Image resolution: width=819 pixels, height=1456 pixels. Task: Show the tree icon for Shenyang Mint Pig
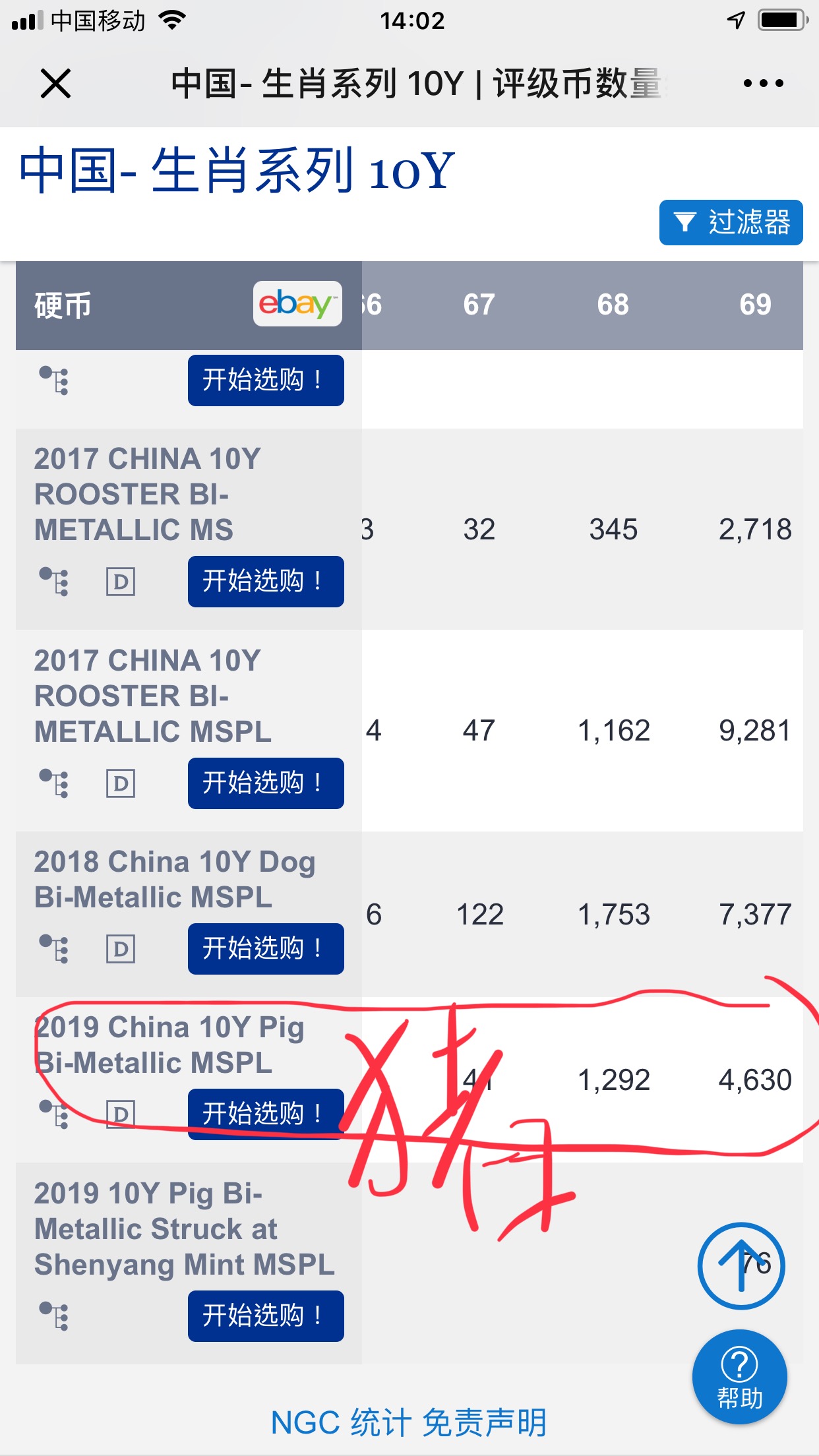[55, 1316]
